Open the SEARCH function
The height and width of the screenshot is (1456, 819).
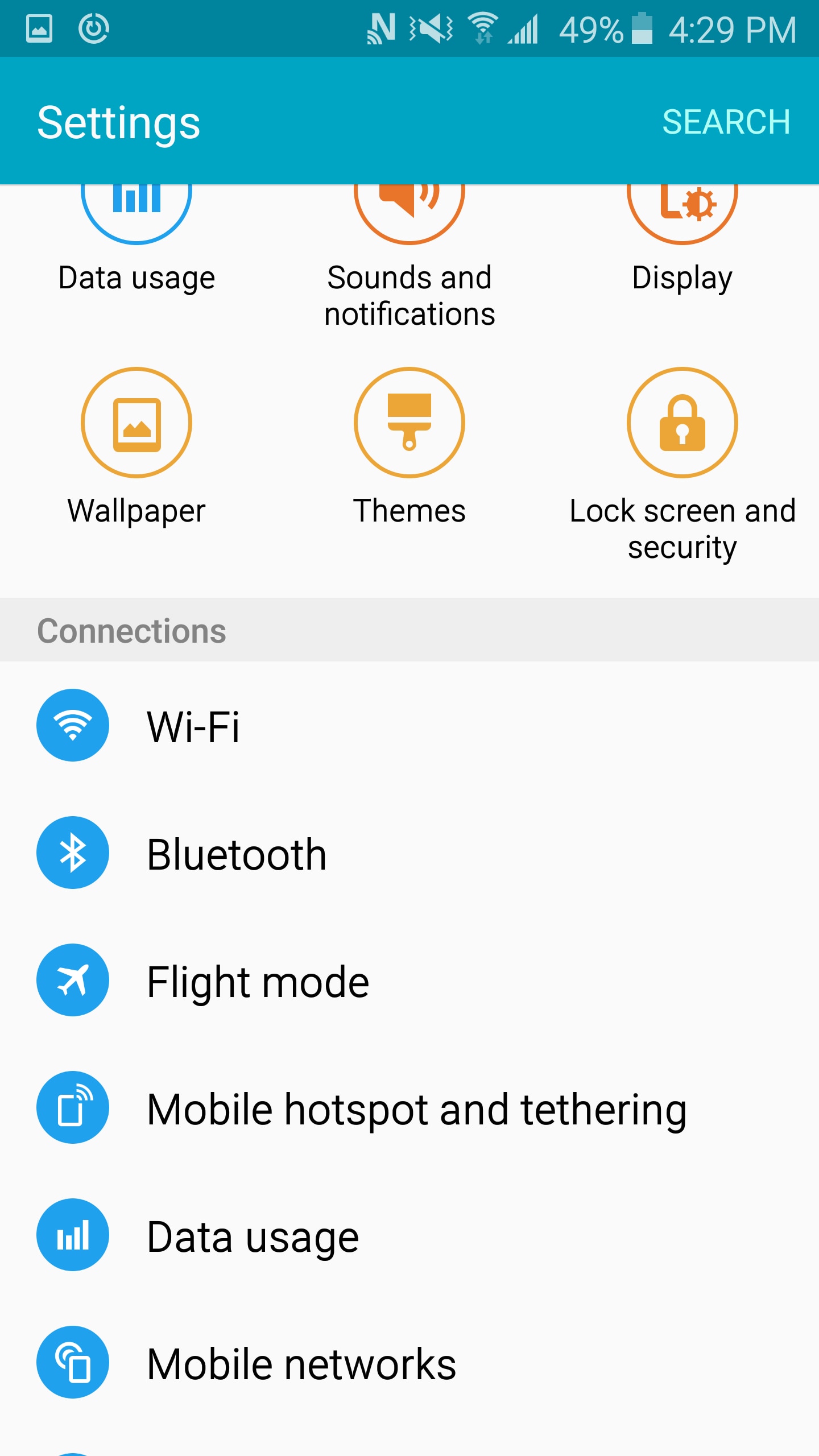coord(726,121)
